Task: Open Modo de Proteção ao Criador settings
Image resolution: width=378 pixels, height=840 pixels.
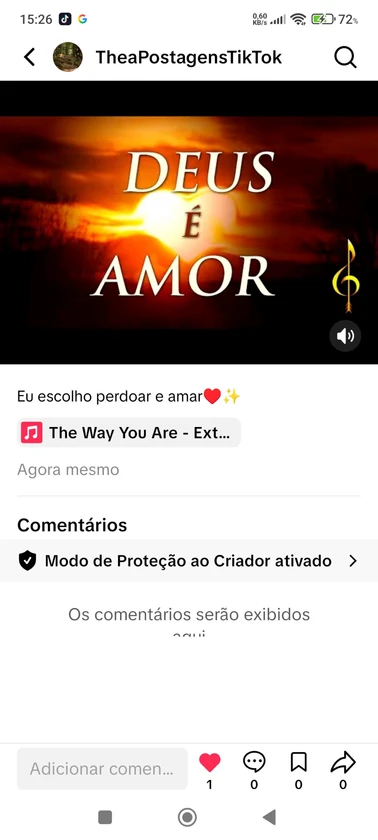Action: [x=189, y=561]
